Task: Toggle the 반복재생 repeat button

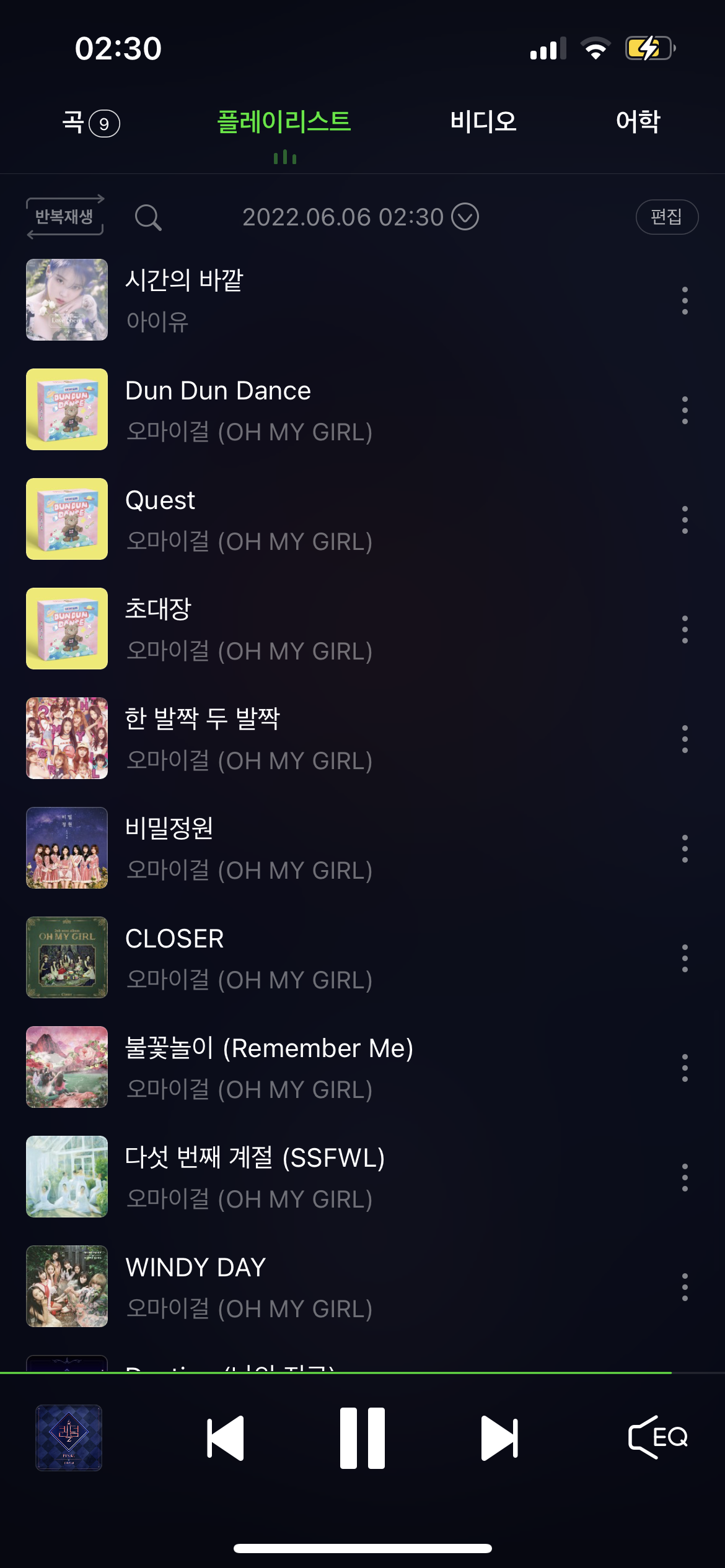Action: coord(65,217)
